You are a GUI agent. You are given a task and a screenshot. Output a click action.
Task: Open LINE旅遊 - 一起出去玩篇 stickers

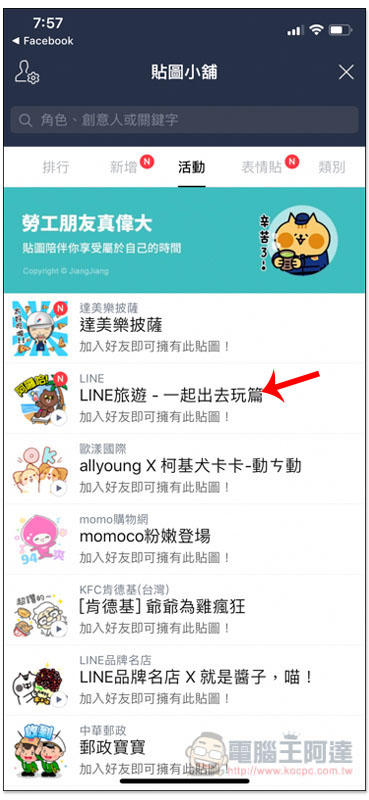tap(184, 398)
